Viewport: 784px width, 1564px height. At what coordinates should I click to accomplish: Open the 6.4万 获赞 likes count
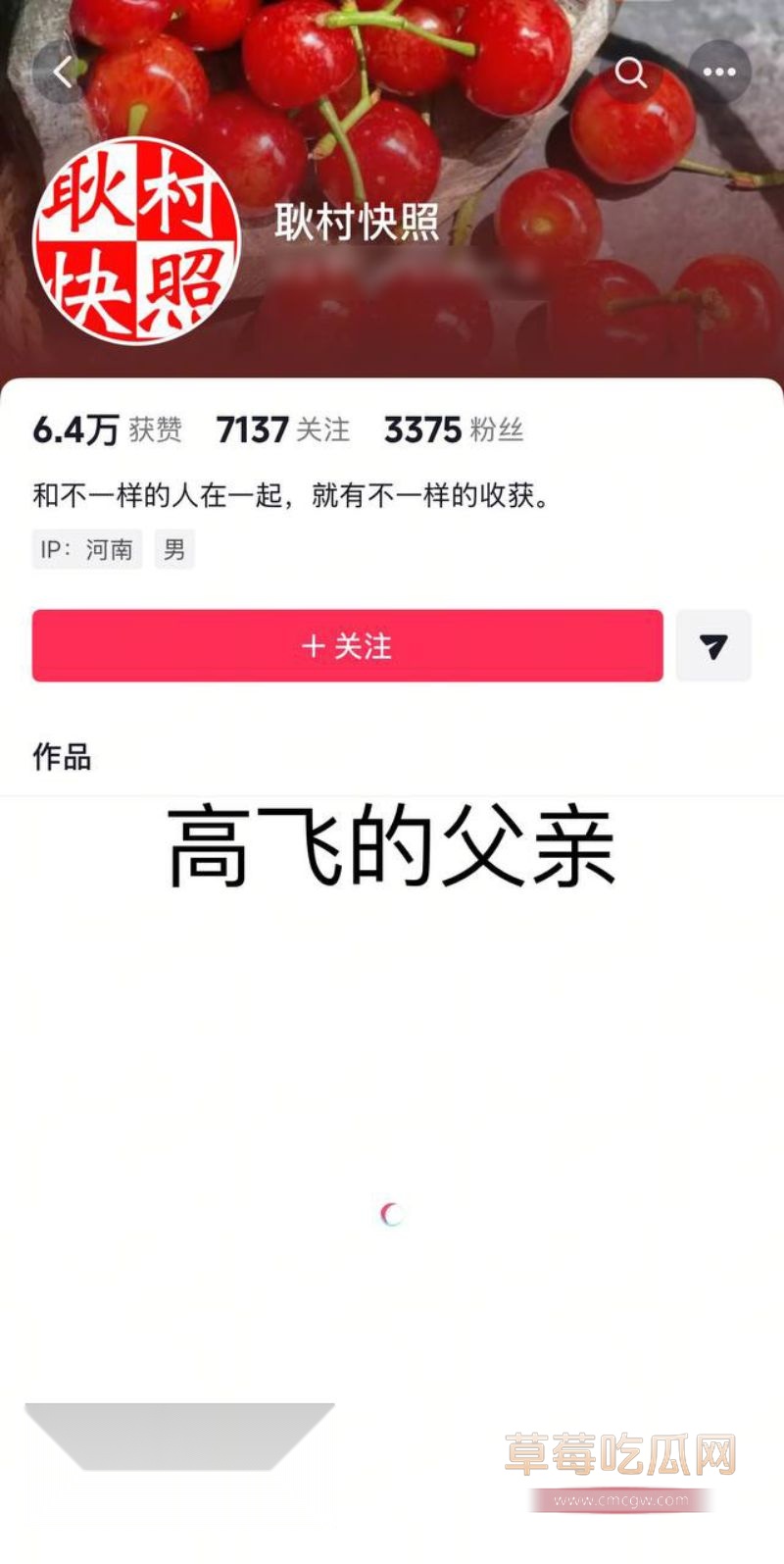point(106,429)
